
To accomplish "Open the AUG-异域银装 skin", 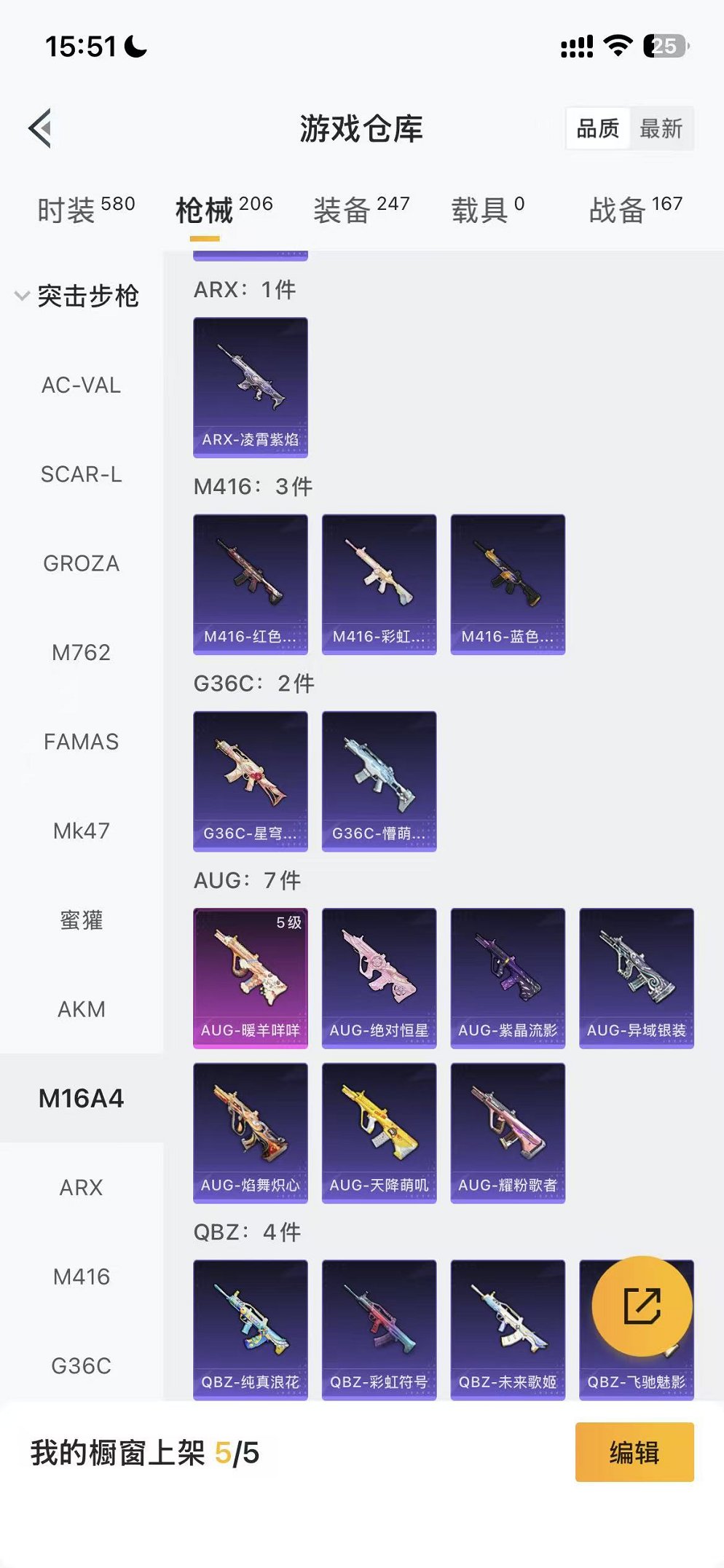I will [636, 977].
